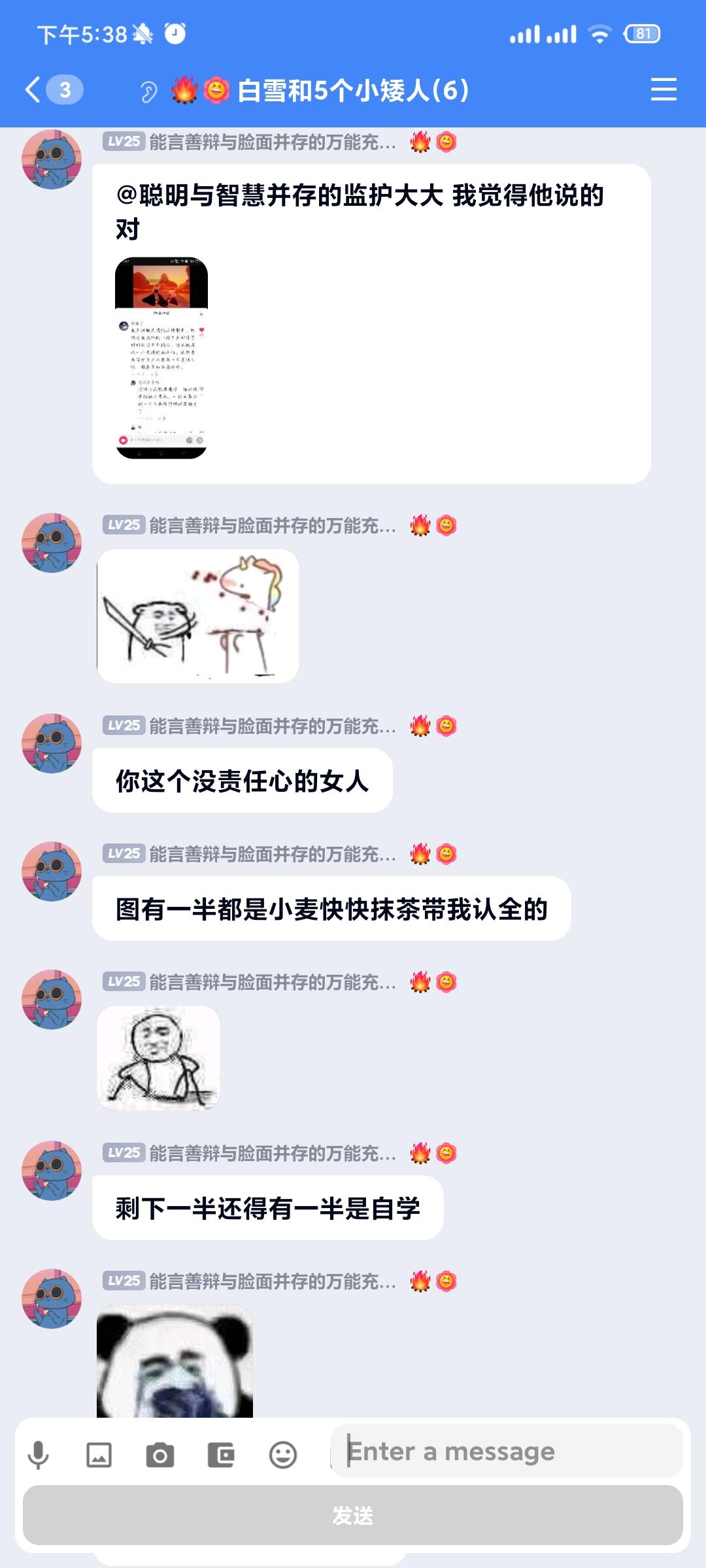Open the hamburger menu at top right
Screen dimensions: 706x1568
click(x=664, y=90)
